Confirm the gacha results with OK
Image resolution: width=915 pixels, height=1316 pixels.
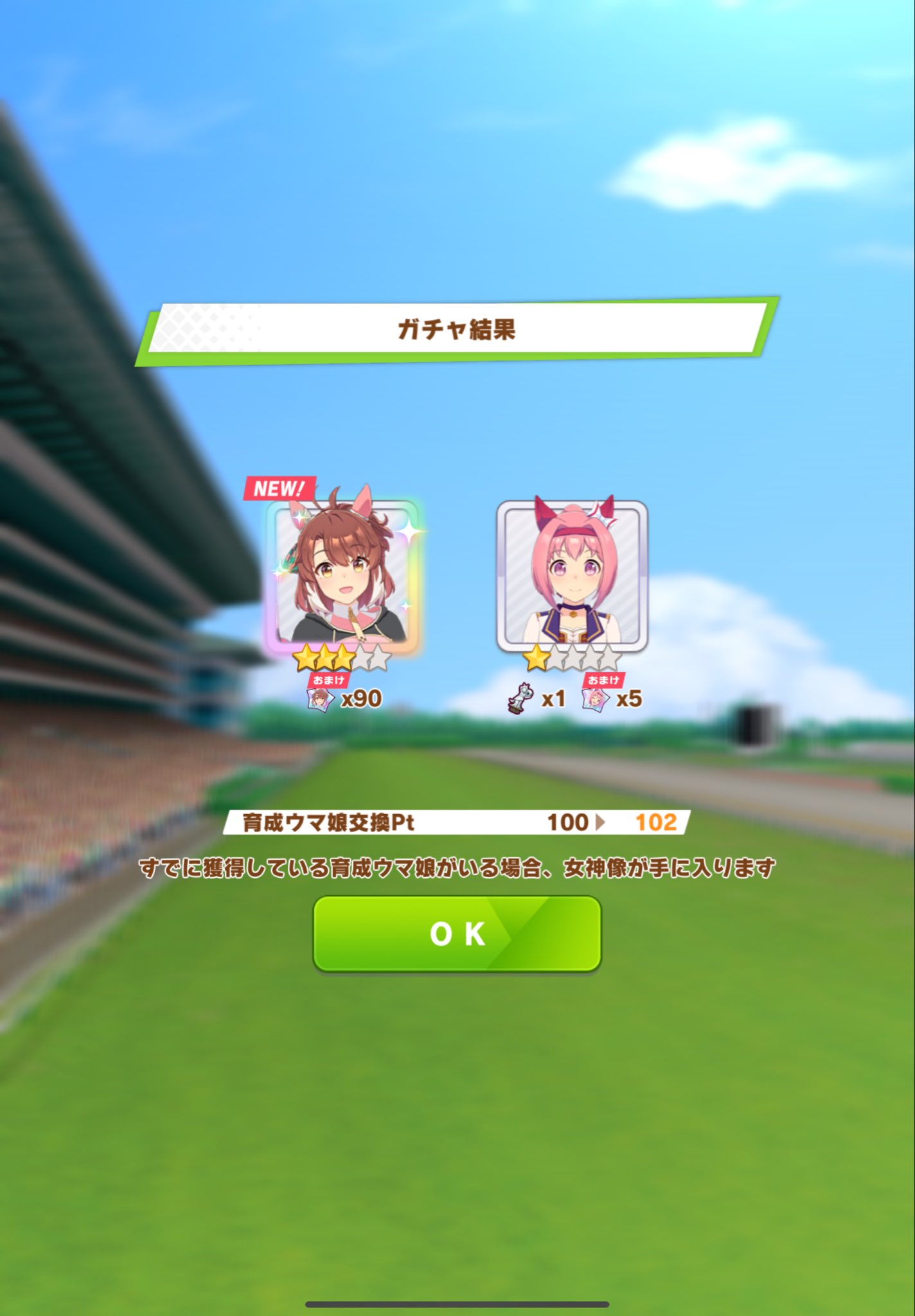click(x=457, y=934)
